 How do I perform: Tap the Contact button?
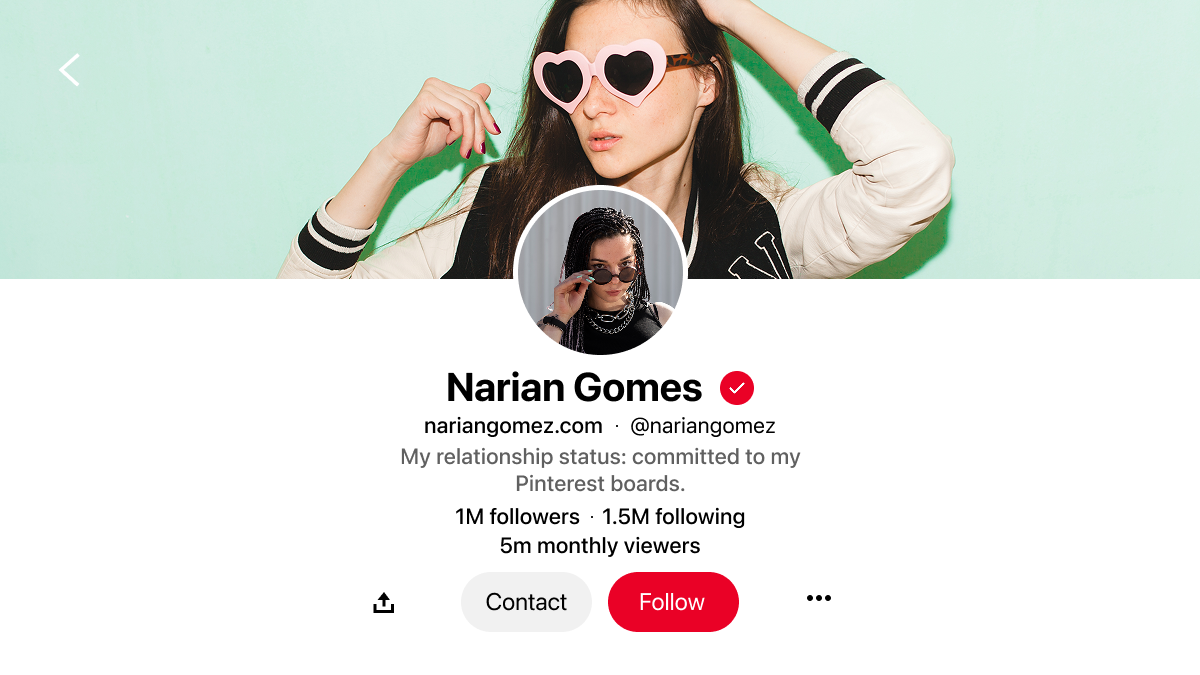[x=526, y=602]
